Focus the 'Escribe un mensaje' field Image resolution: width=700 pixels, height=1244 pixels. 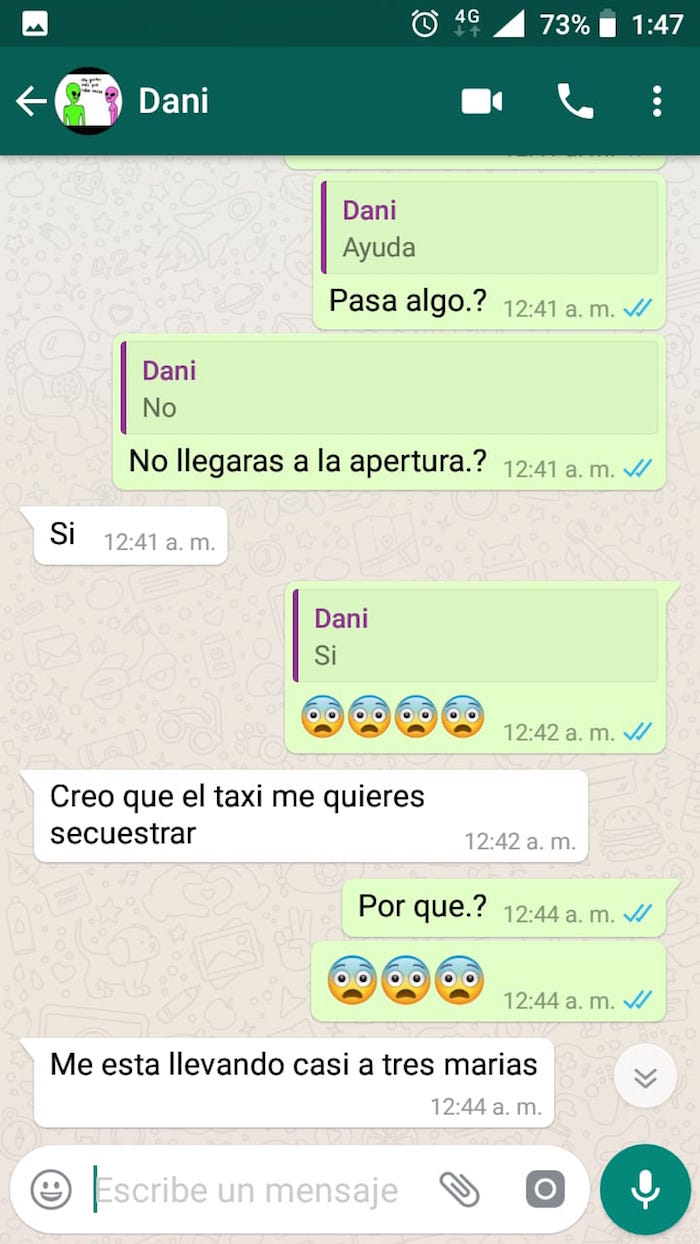(x=250, y=1190)
